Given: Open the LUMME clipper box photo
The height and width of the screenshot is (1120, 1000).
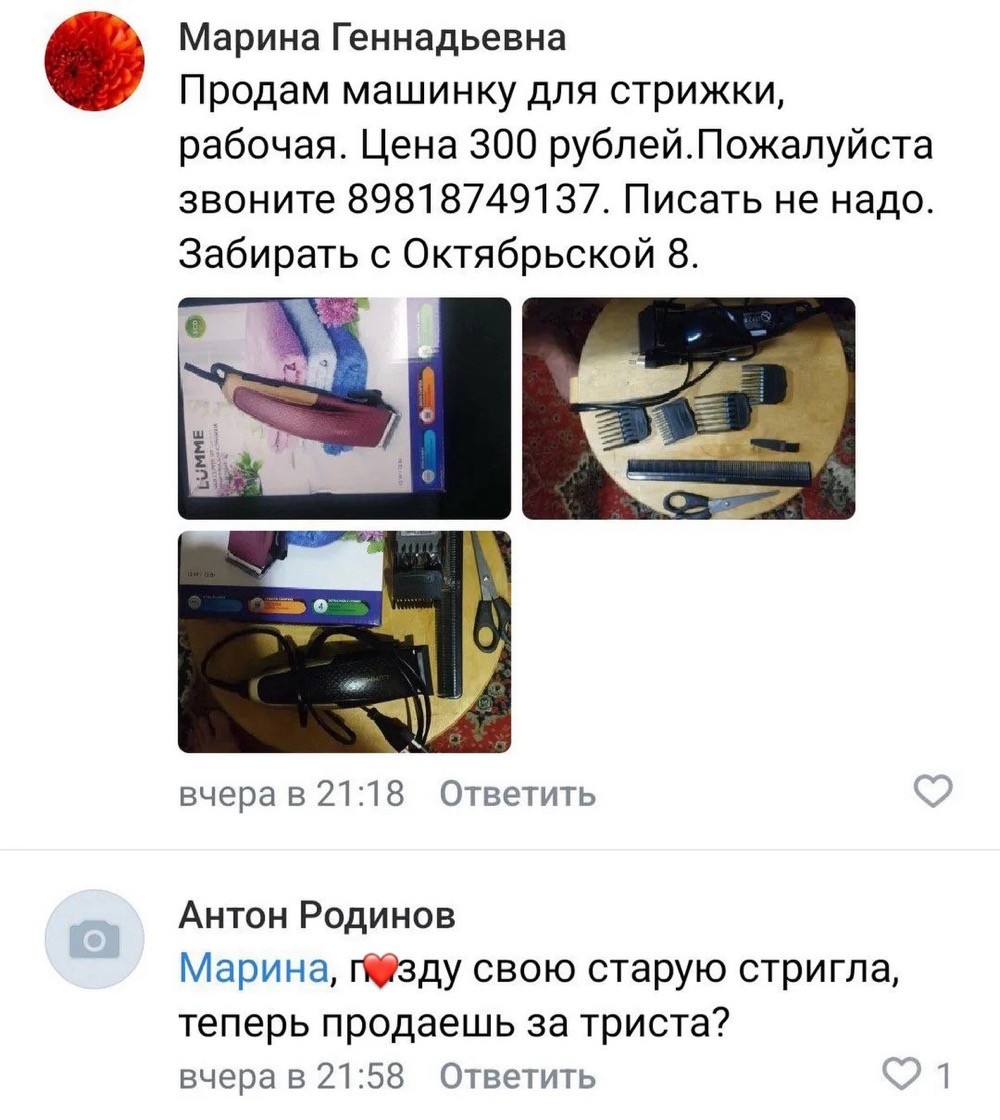Looking at the screenshot, I should (344, 408).
